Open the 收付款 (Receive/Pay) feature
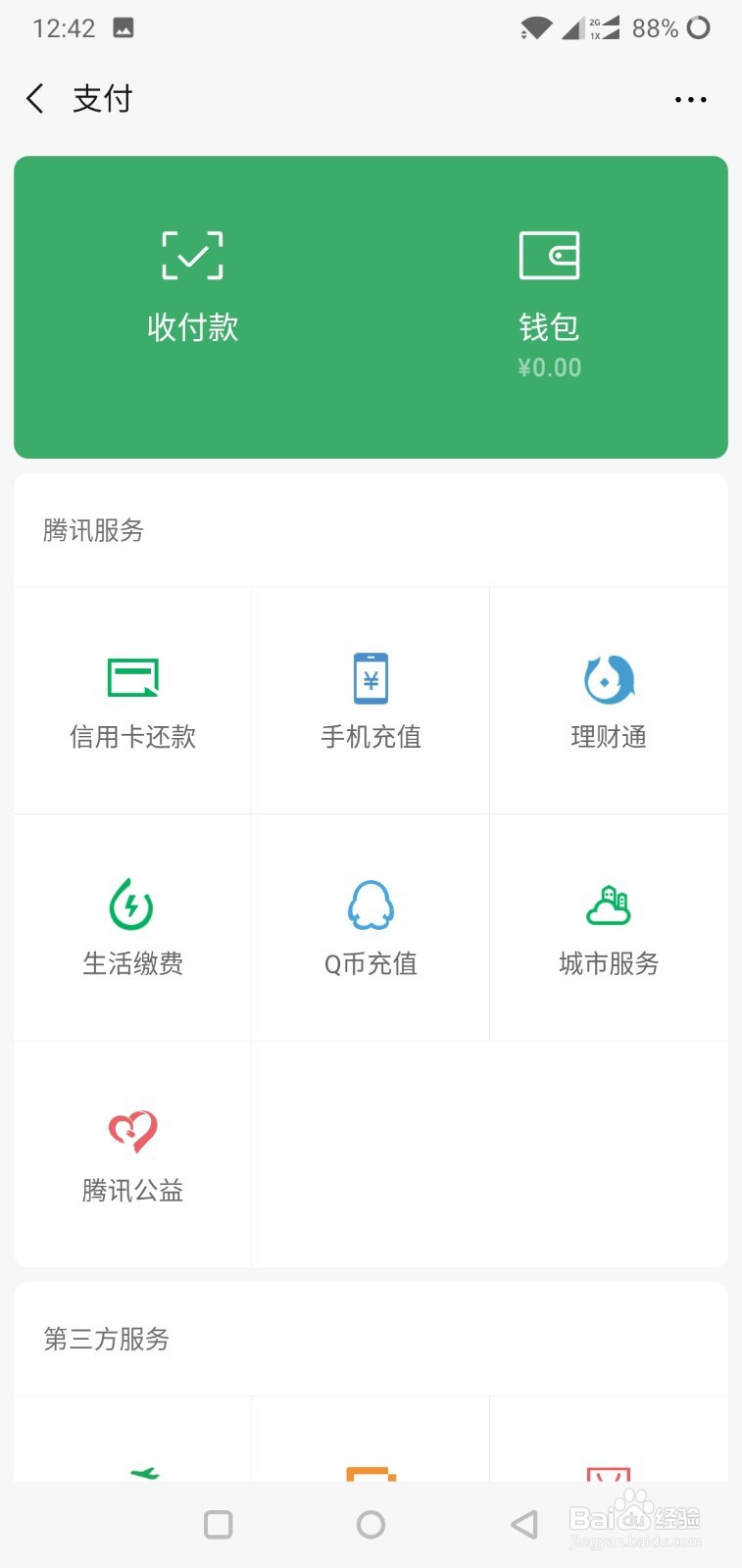Screen dimensions: 742x1568 192,284
